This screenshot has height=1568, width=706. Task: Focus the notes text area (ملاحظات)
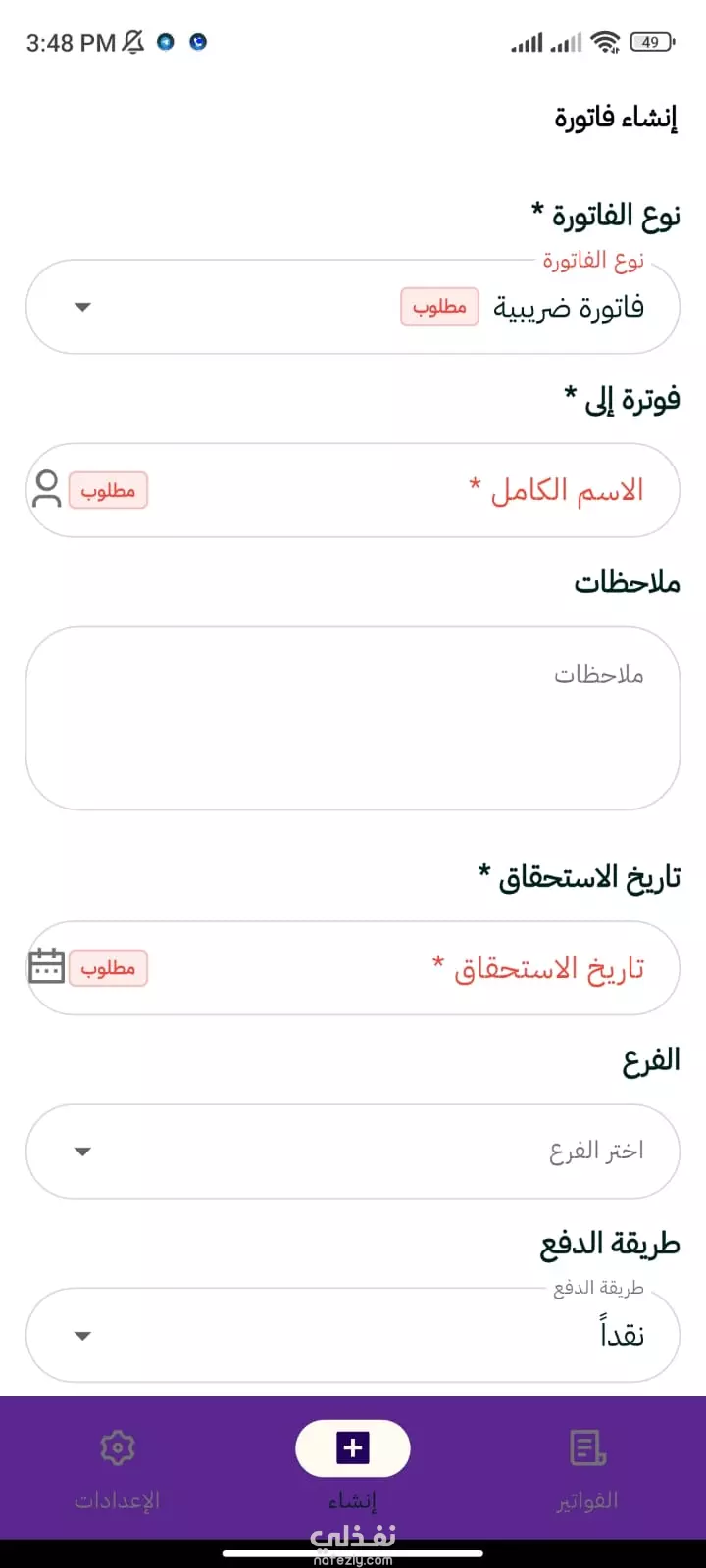353,718
